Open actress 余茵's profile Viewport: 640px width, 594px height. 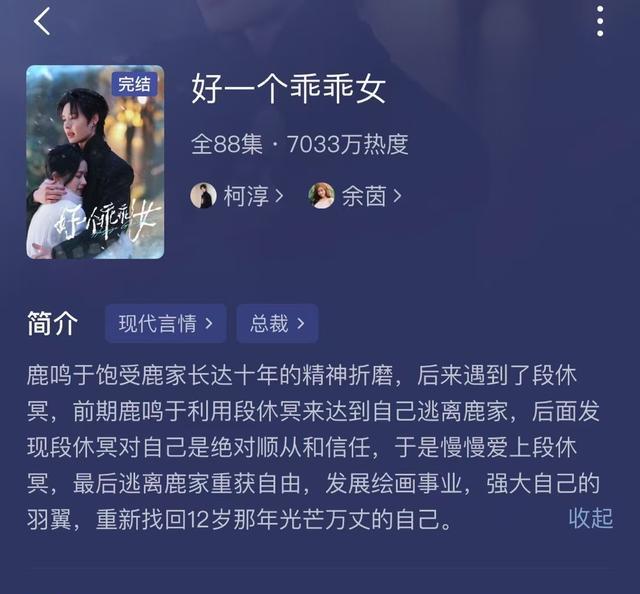click(x=356, y=196)
